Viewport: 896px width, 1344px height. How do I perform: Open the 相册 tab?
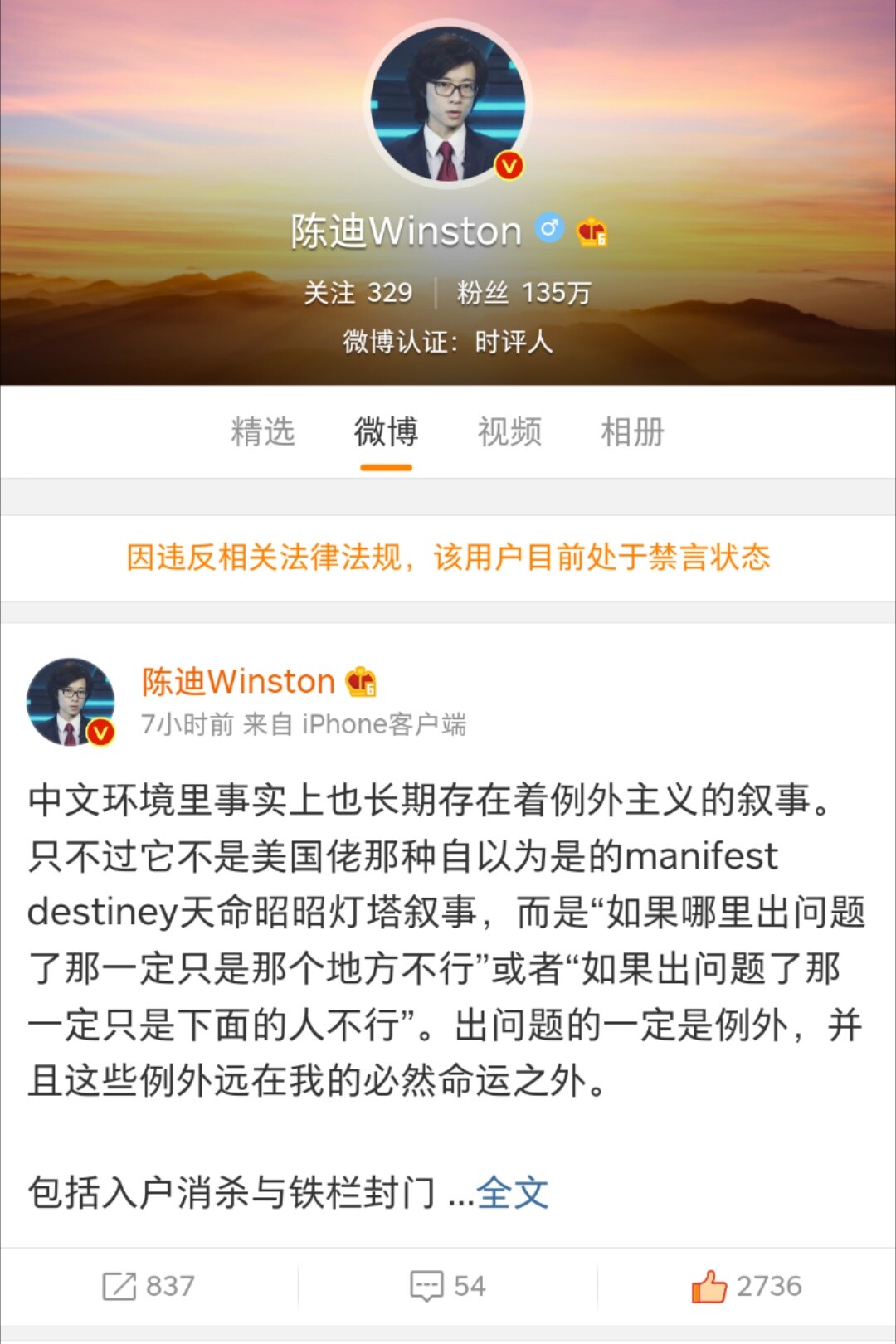click(632, 432)
